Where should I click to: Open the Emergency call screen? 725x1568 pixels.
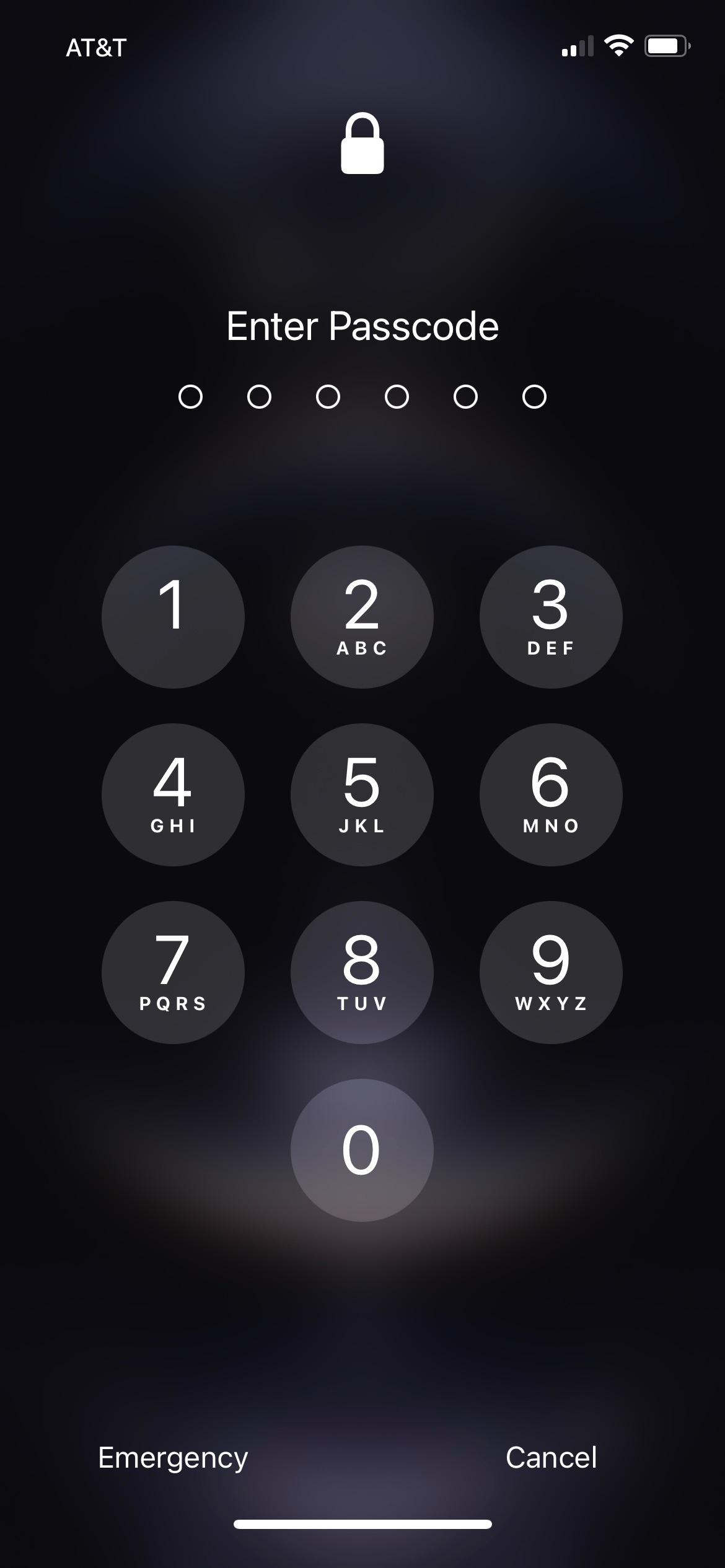(173, 1458)
